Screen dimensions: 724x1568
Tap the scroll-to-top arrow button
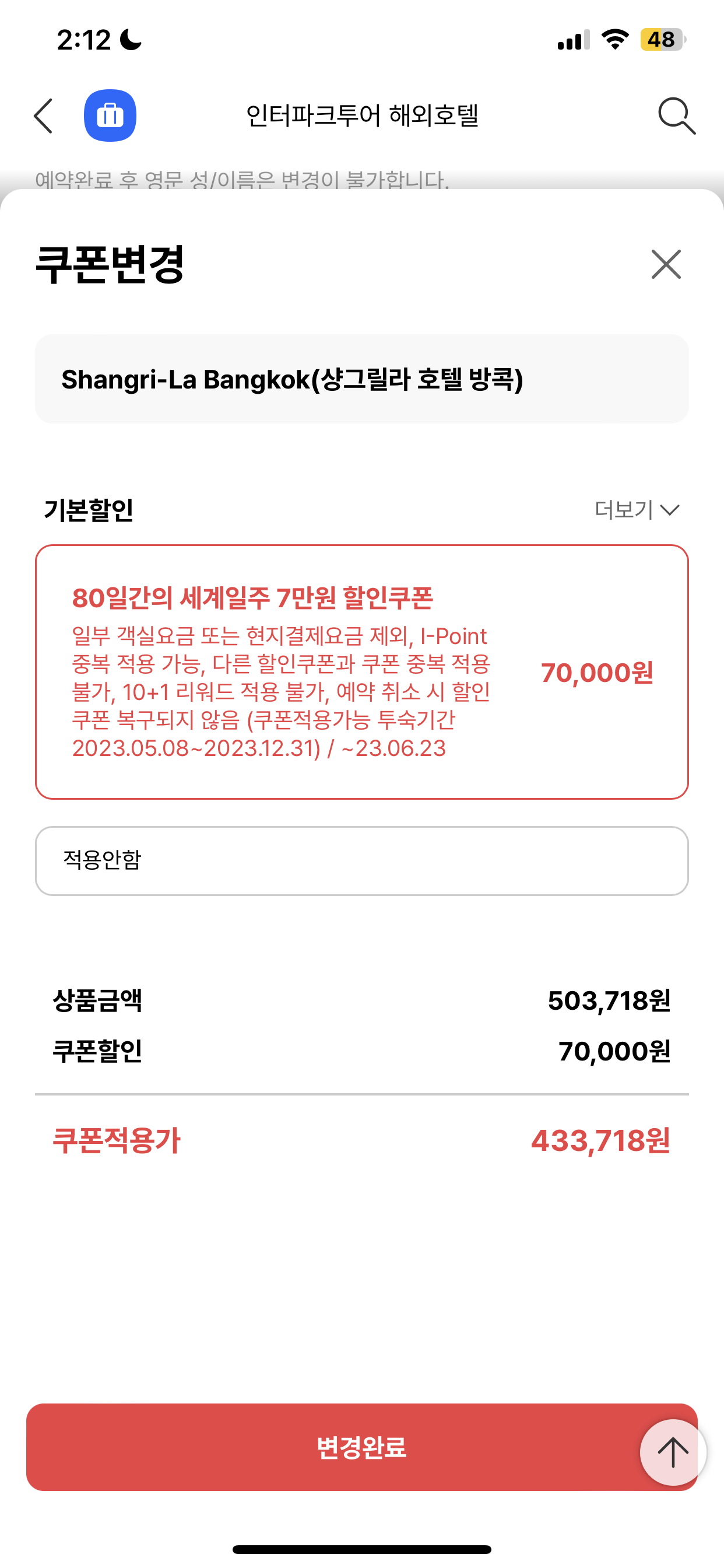673,1452
